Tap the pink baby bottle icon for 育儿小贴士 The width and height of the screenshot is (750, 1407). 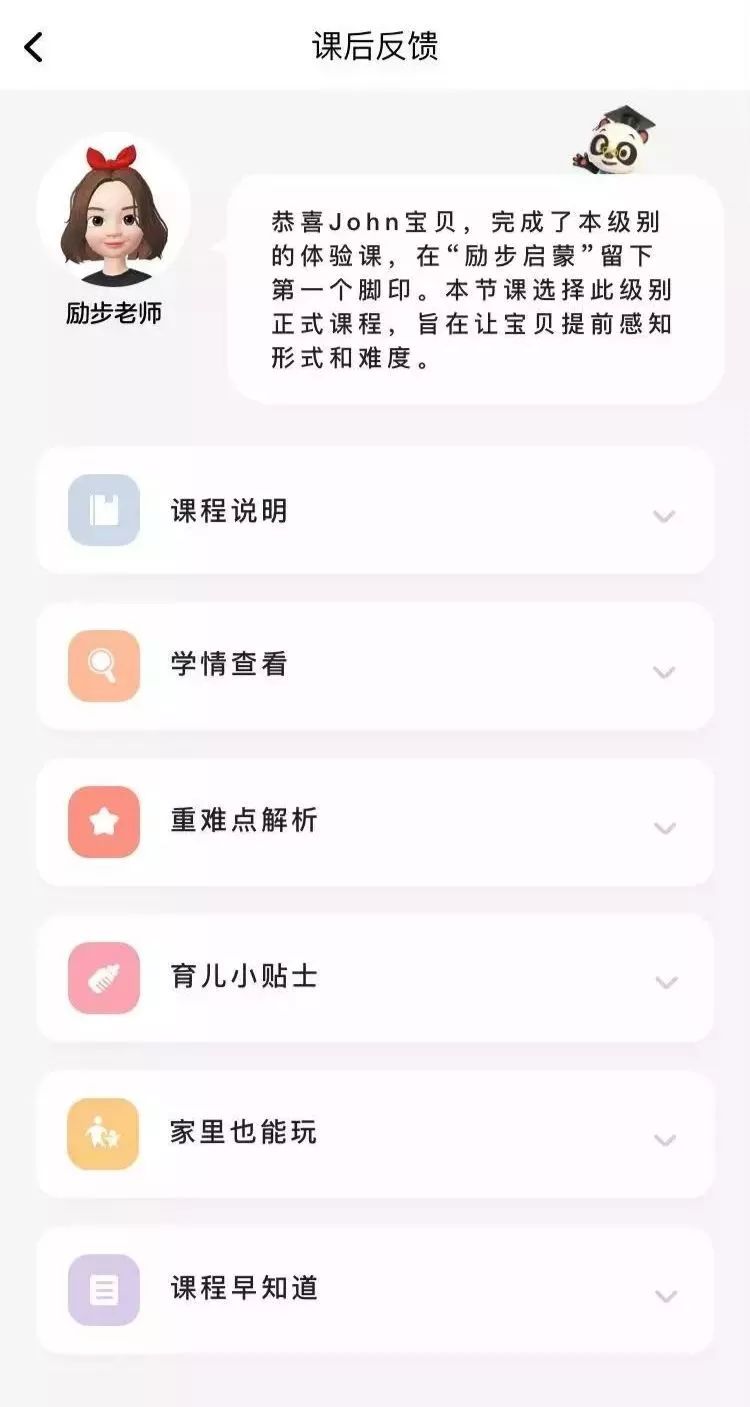point(103,978)
